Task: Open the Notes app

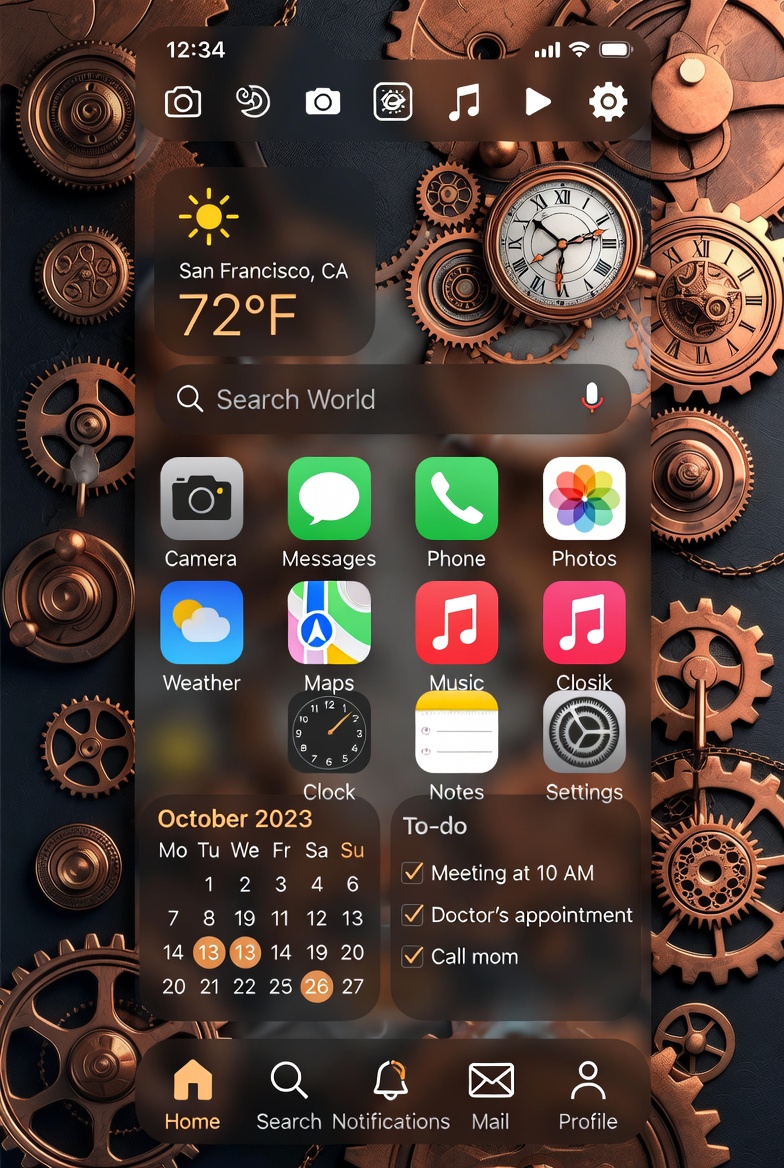Action: coord(456,733)
